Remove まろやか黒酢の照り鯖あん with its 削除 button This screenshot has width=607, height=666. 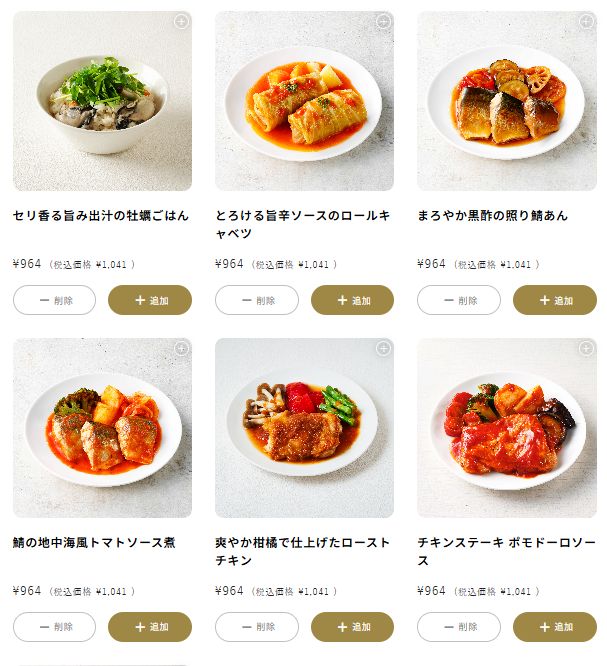(x=459, y=300)
